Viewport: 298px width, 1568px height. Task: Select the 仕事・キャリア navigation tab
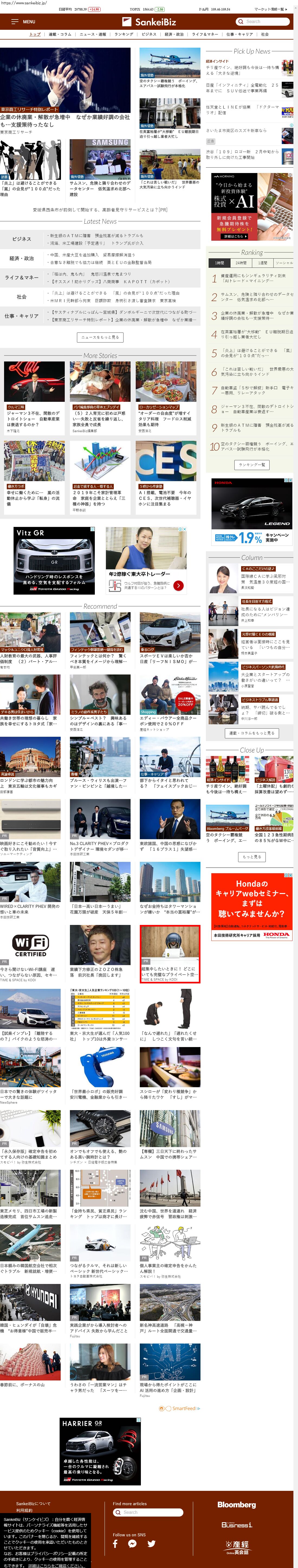click(x=239, y=34)
